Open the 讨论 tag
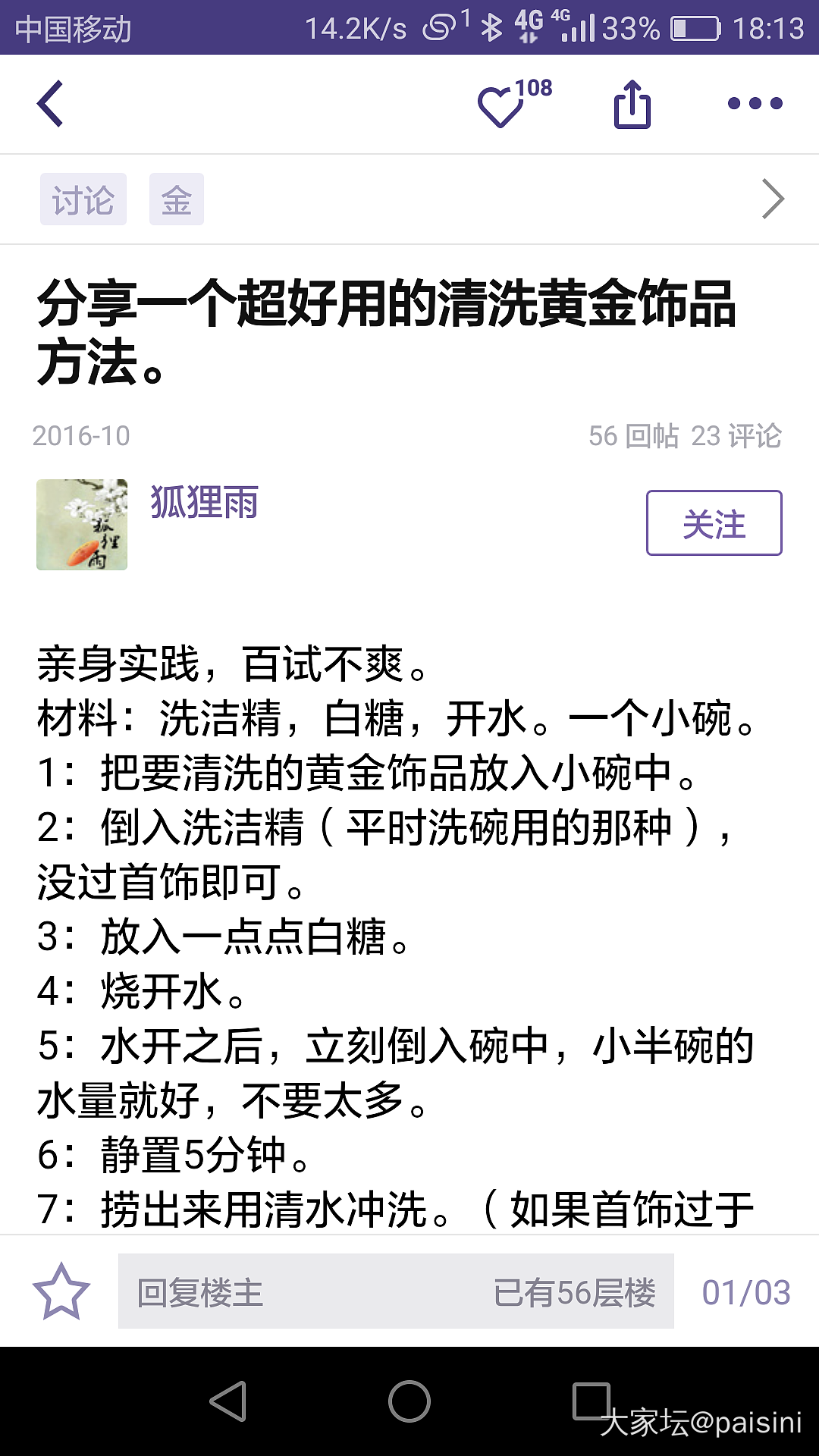819x1456 pixels. pos(83,200)
